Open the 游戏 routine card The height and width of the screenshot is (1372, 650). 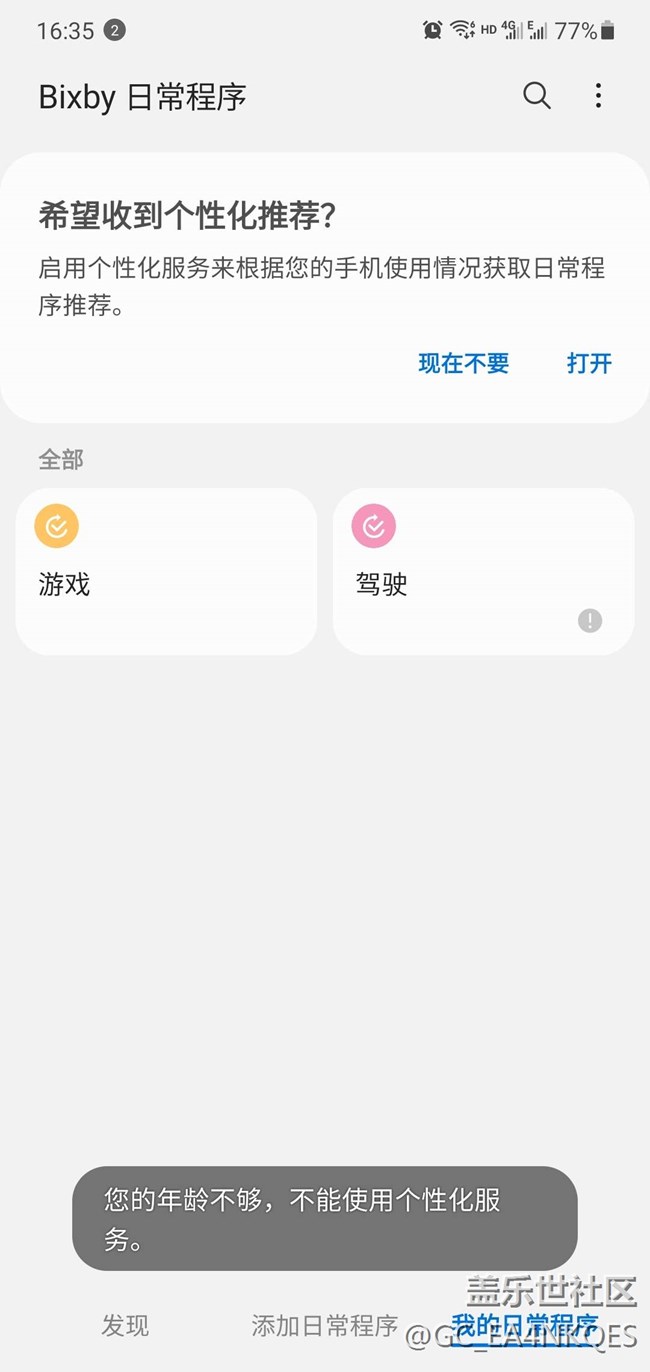click(x=166, y=571)
